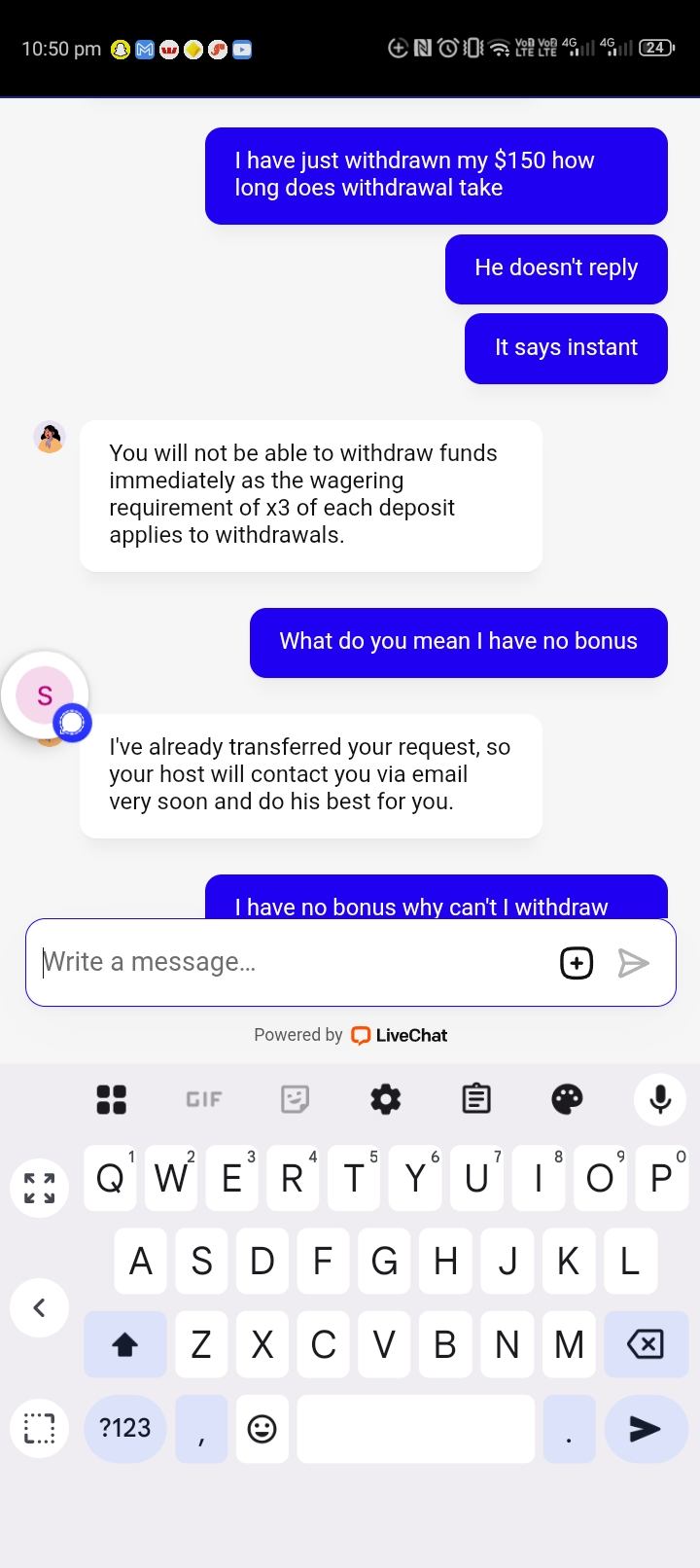This screenshot has width=700, height=1568.
Task: Focus the Write a message field
Action: 292,962
